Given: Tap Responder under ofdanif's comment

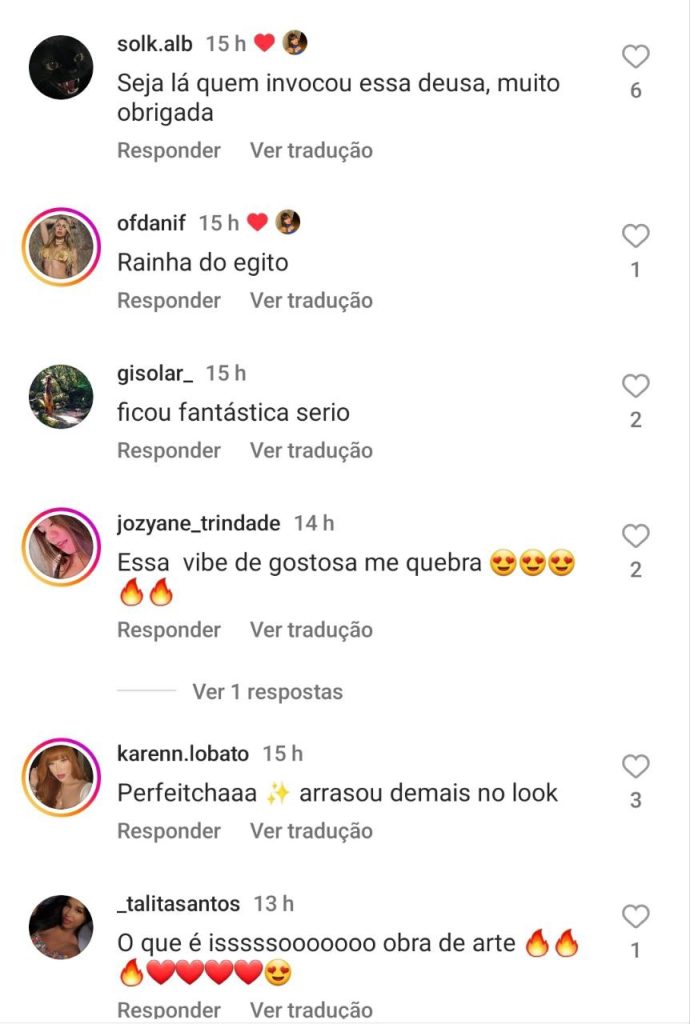Looking at the screenshot, I should point(169,300).
